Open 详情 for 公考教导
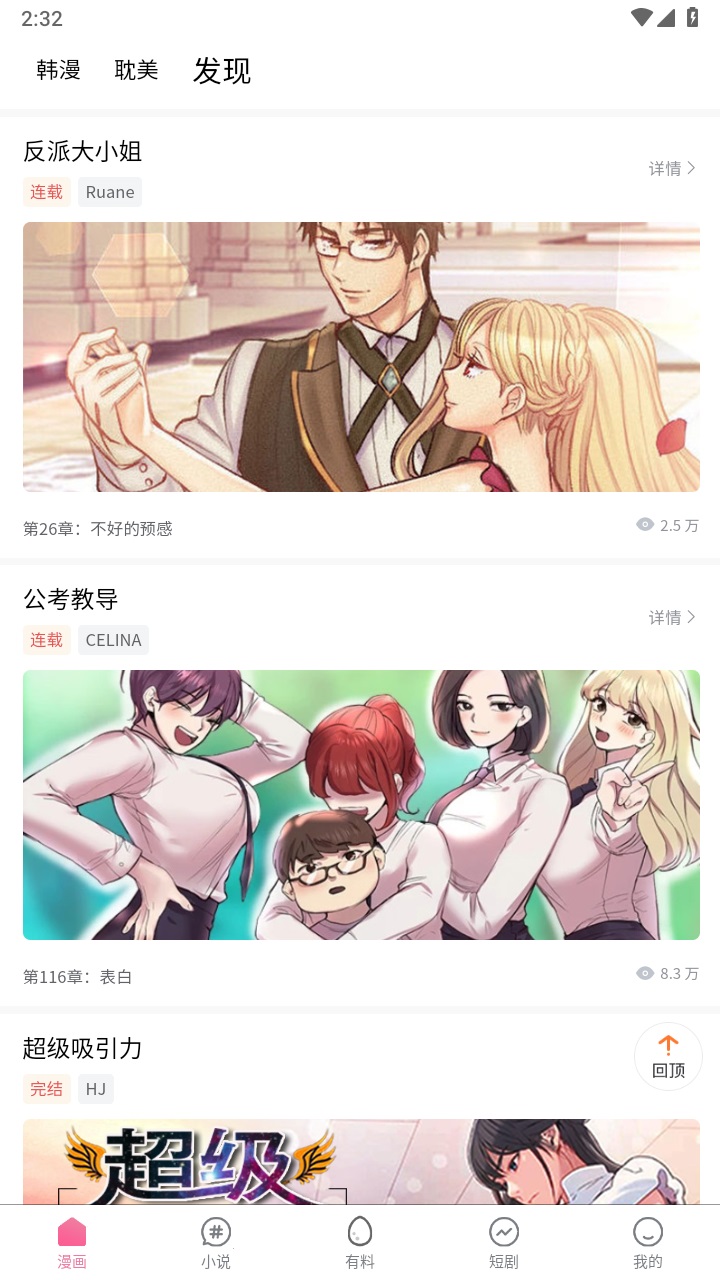 [x=671, y=617]
